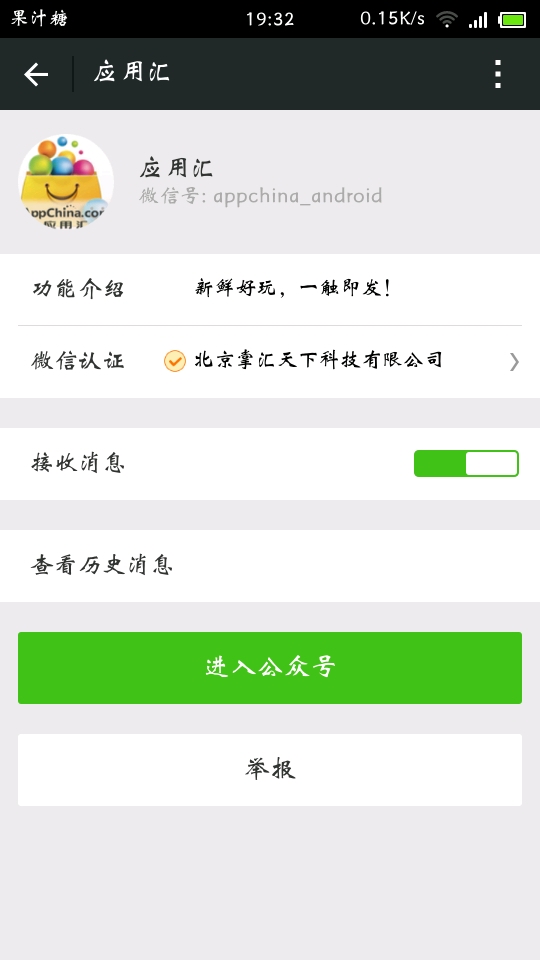Toggle the 接收消息 switch off
The width and height of the screenshot is (540, 960).
click(x=467, y=463)
